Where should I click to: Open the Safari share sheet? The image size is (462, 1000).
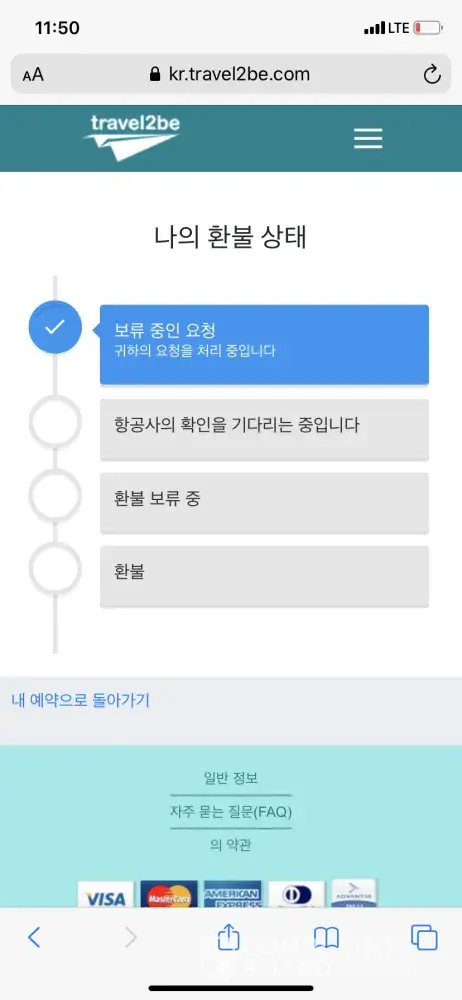228,936
